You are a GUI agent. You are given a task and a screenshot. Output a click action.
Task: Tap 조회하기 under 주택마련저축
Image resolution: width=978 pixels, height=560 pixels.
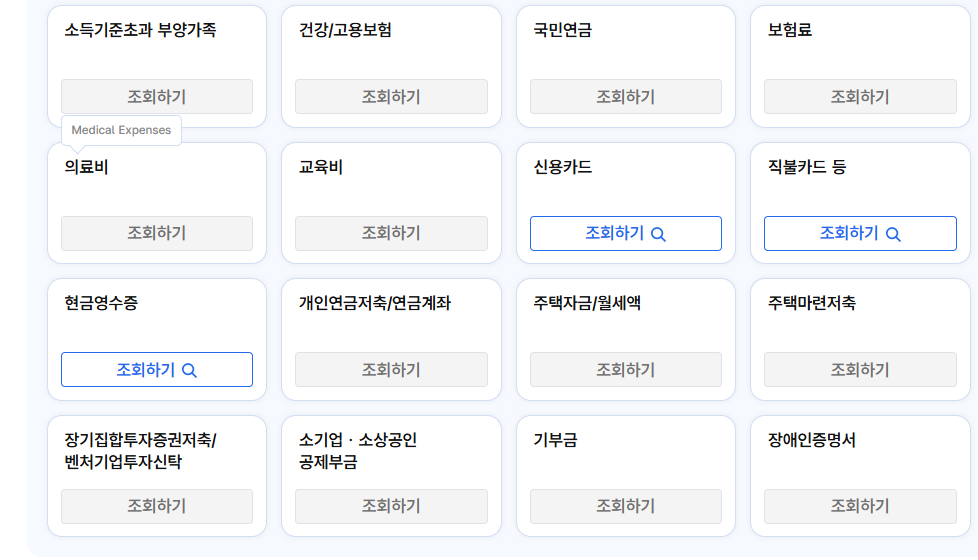click(x=860, y=369)
